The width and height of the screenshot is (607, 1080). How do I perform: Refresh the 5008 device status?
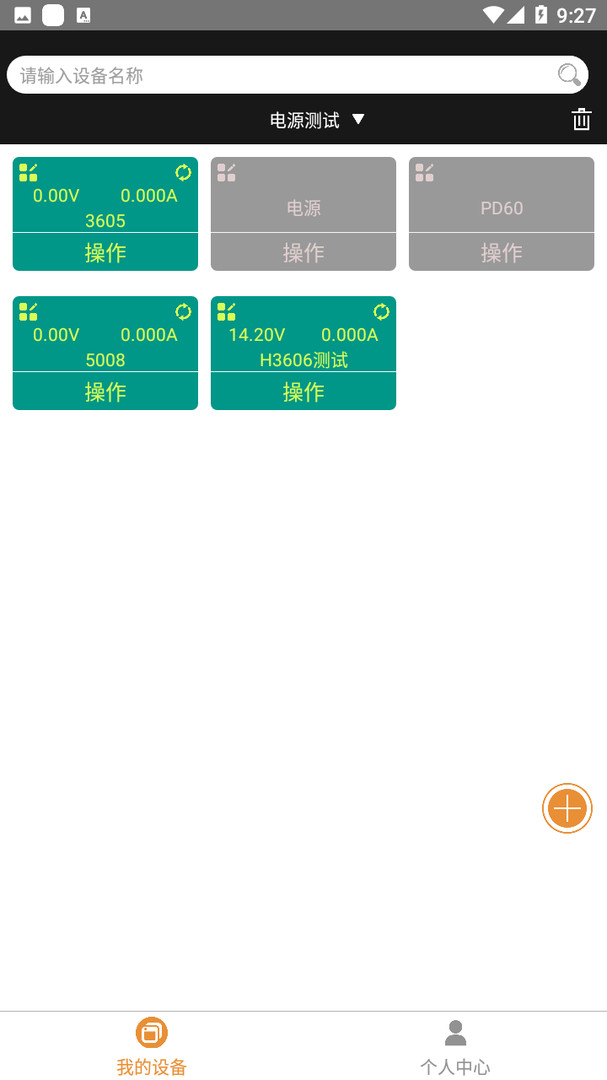[x=183, y=311]
